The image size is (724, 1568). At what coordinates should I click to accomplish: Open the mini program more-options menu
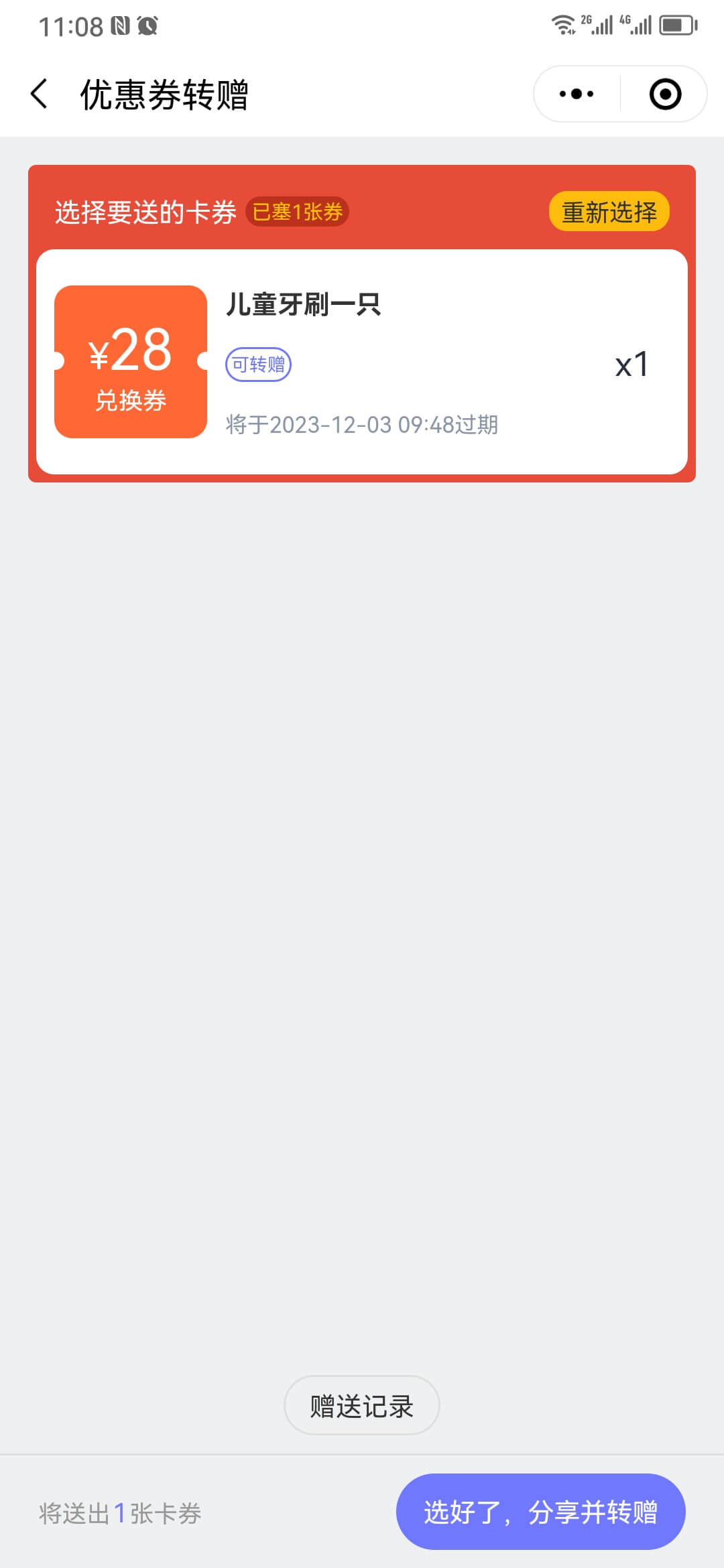click(577, 94)
